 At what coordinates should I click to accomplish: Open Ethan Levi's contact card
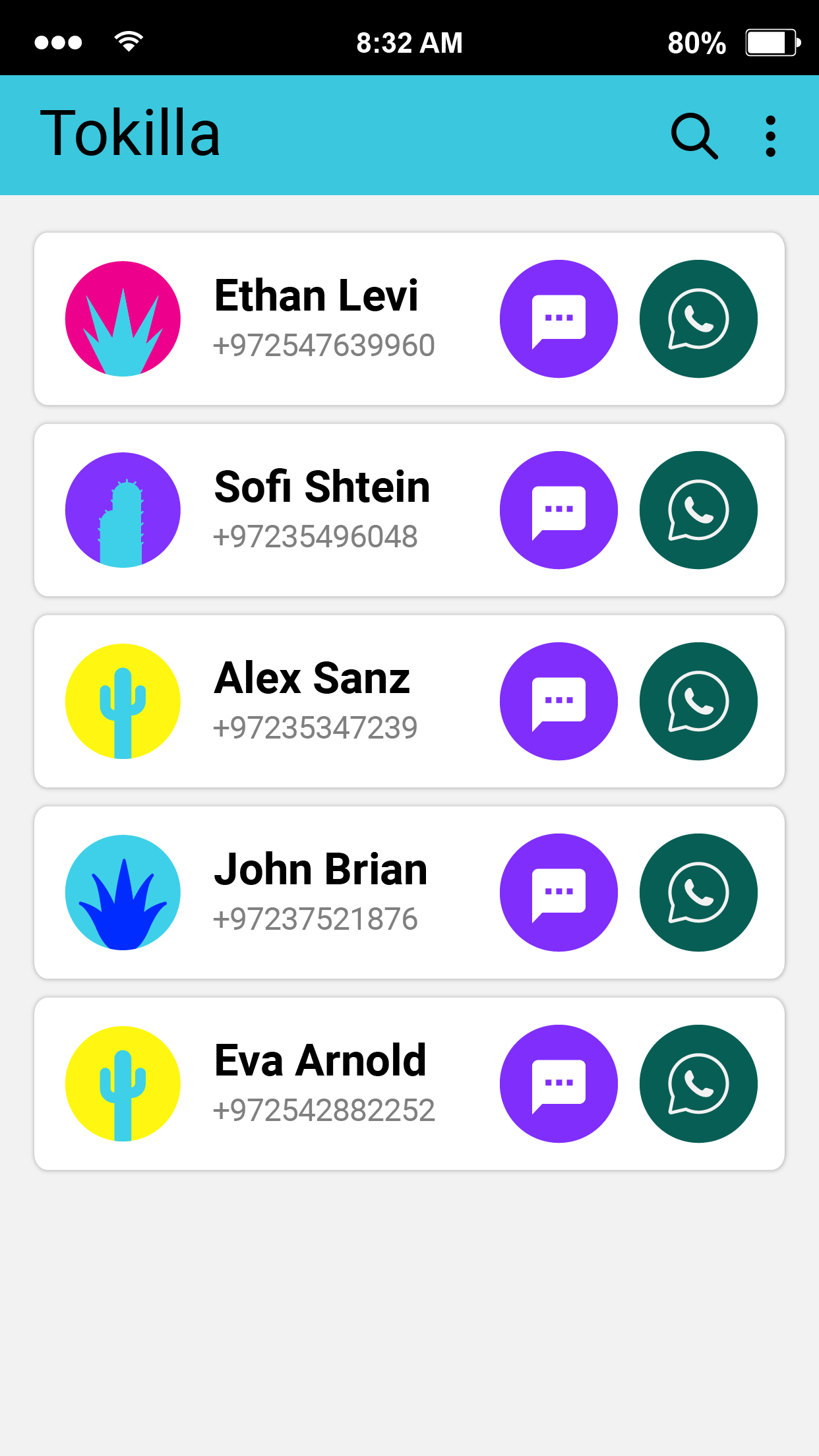pos(409,318)
